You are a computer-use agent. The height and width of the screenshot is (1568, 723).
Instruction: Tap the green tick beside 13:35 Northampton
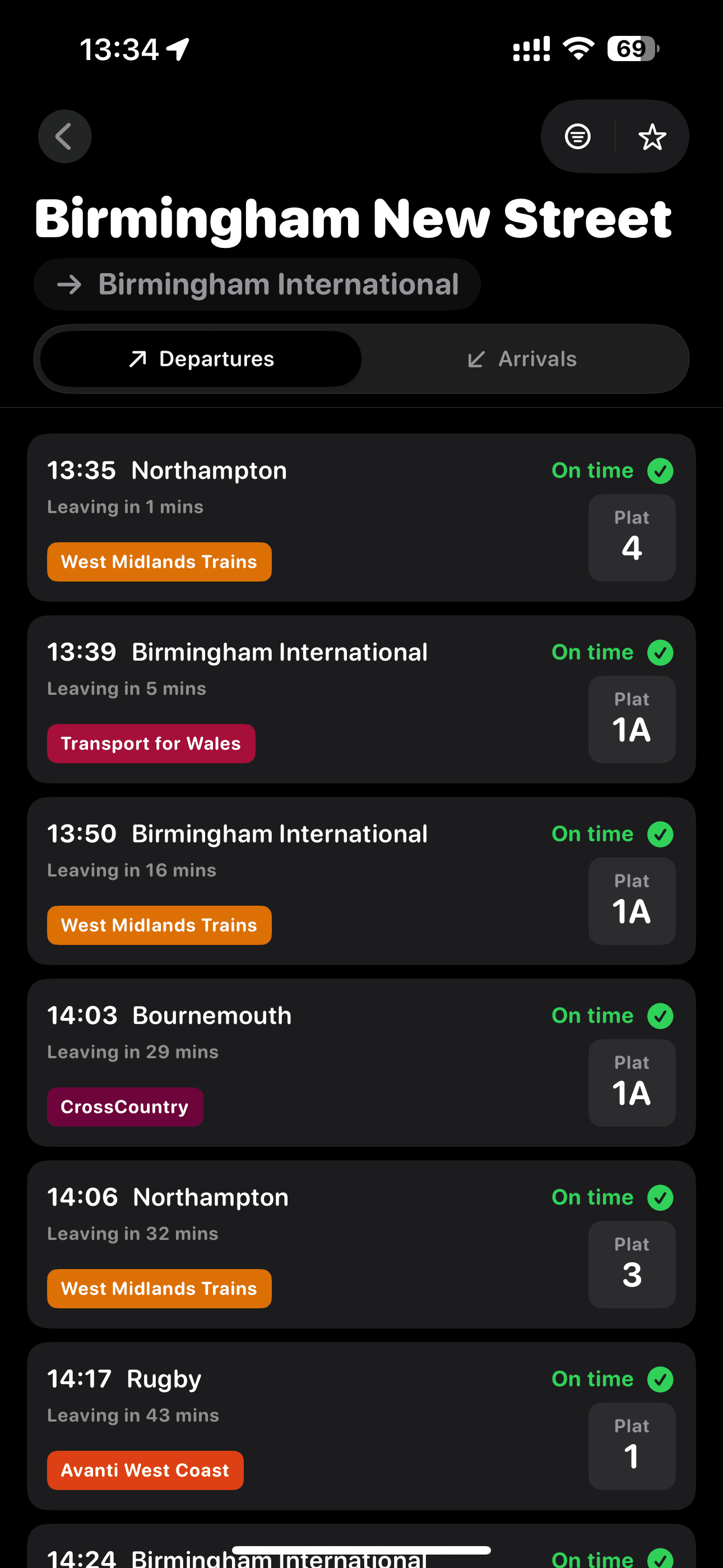point(661,470)
